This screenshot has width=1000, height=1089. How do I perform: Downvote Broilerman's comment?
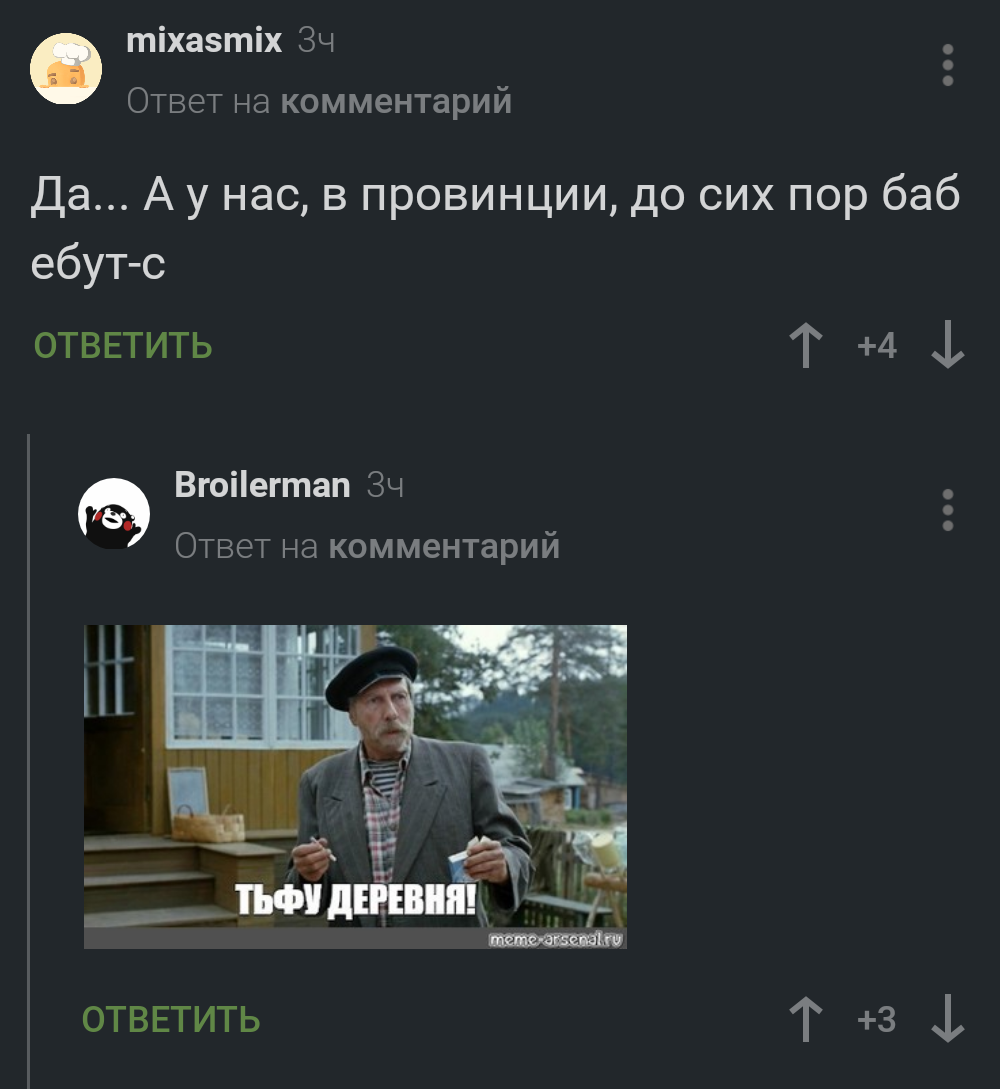(947, 1020)
